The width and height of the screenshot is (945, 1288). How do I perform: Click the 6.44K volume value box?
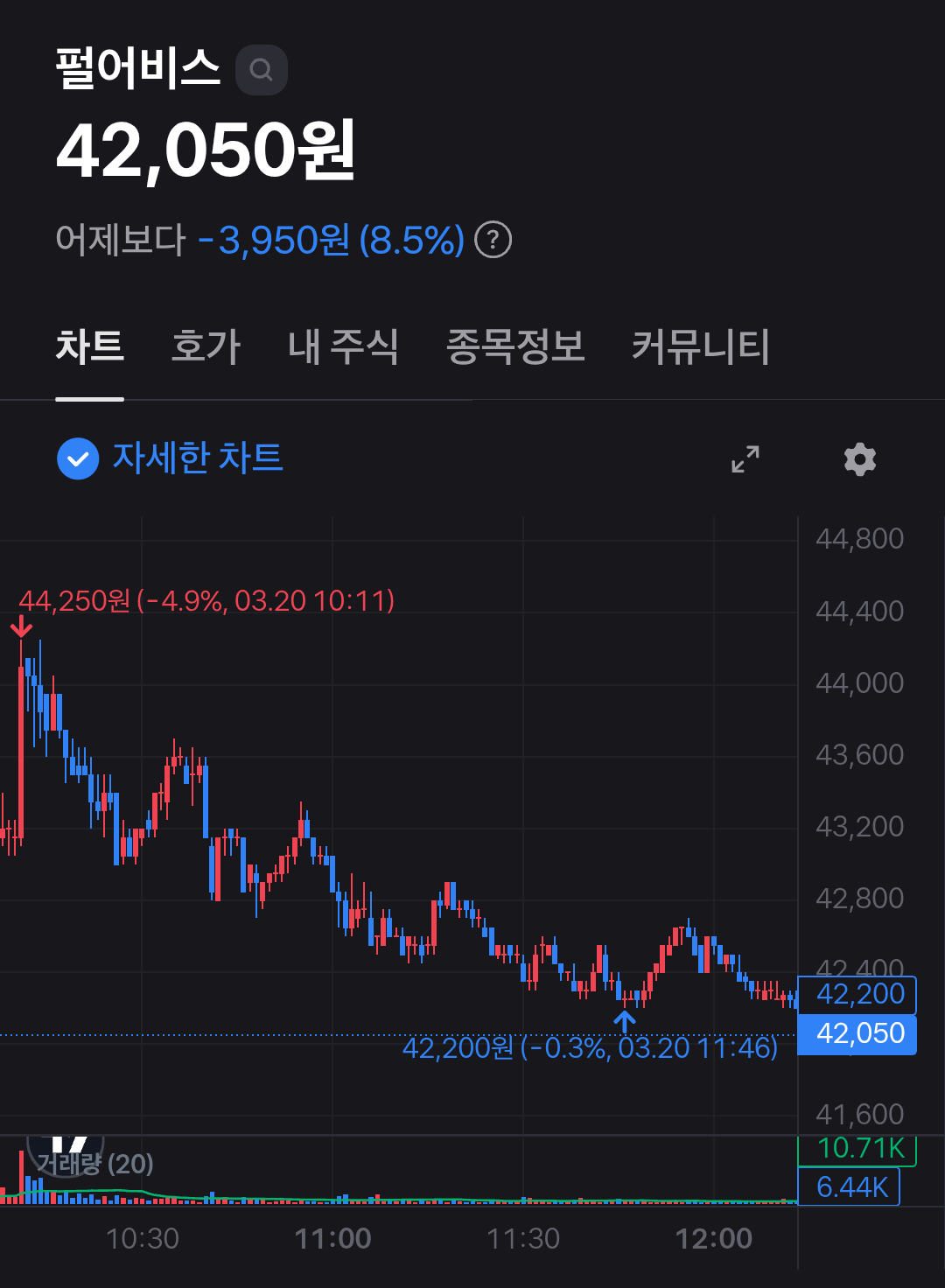click(x=849, y=1187)
